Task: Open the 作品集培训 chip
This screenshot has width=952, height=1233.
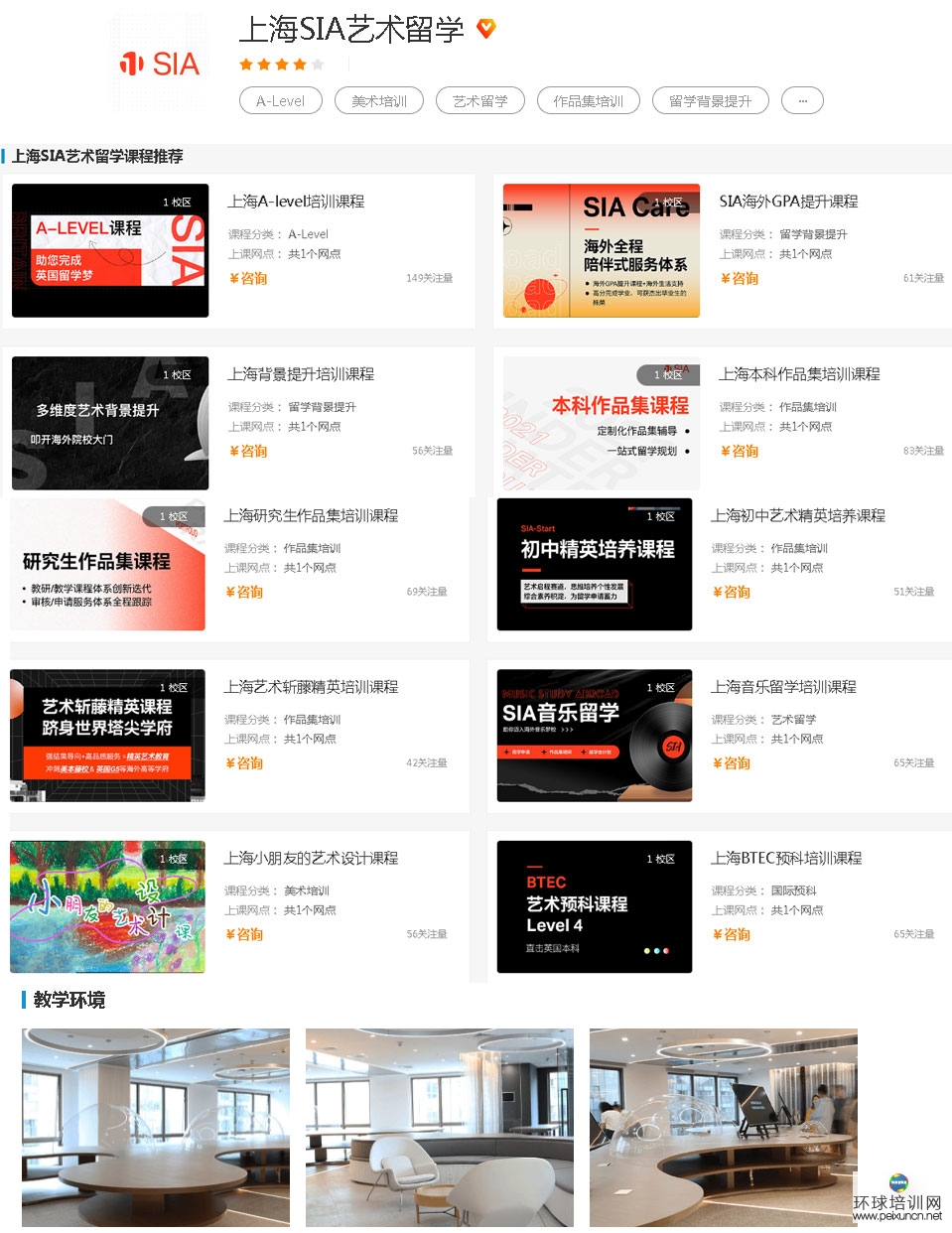Action: point(588,100)
